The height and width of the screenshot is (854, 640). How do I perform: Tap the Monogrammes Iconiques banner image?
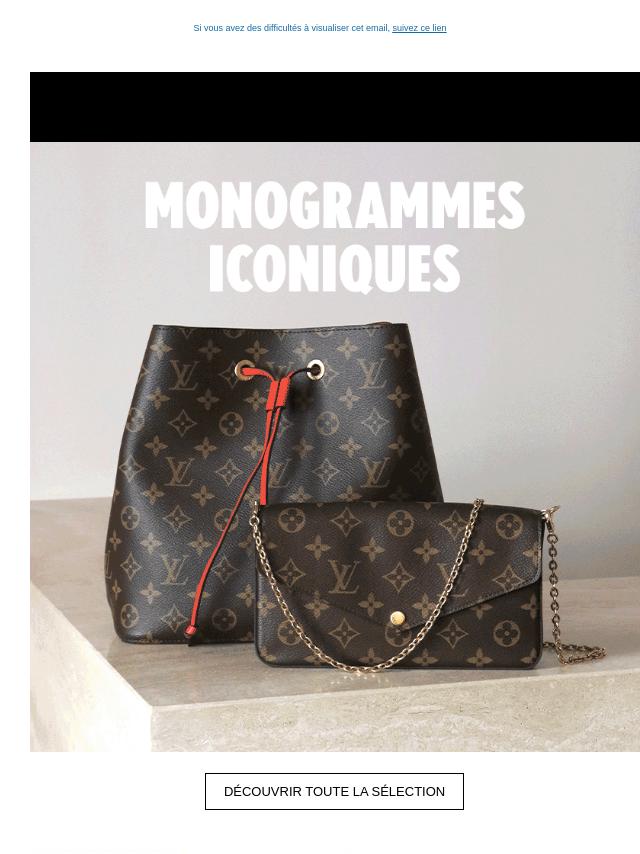click(334, 446)
